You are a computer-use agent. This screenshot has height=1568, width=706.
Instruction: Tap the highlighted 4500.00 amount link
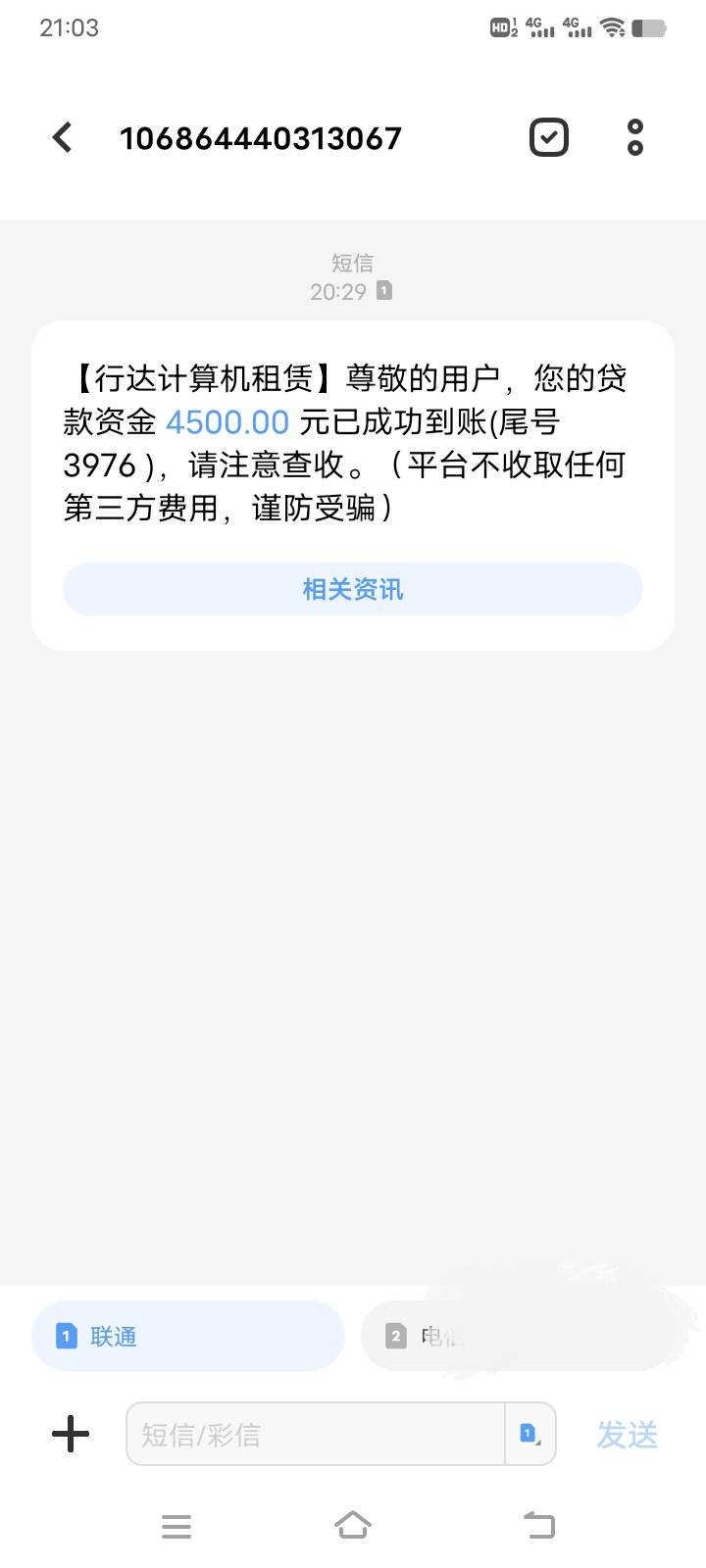click(x=227, y=421)
